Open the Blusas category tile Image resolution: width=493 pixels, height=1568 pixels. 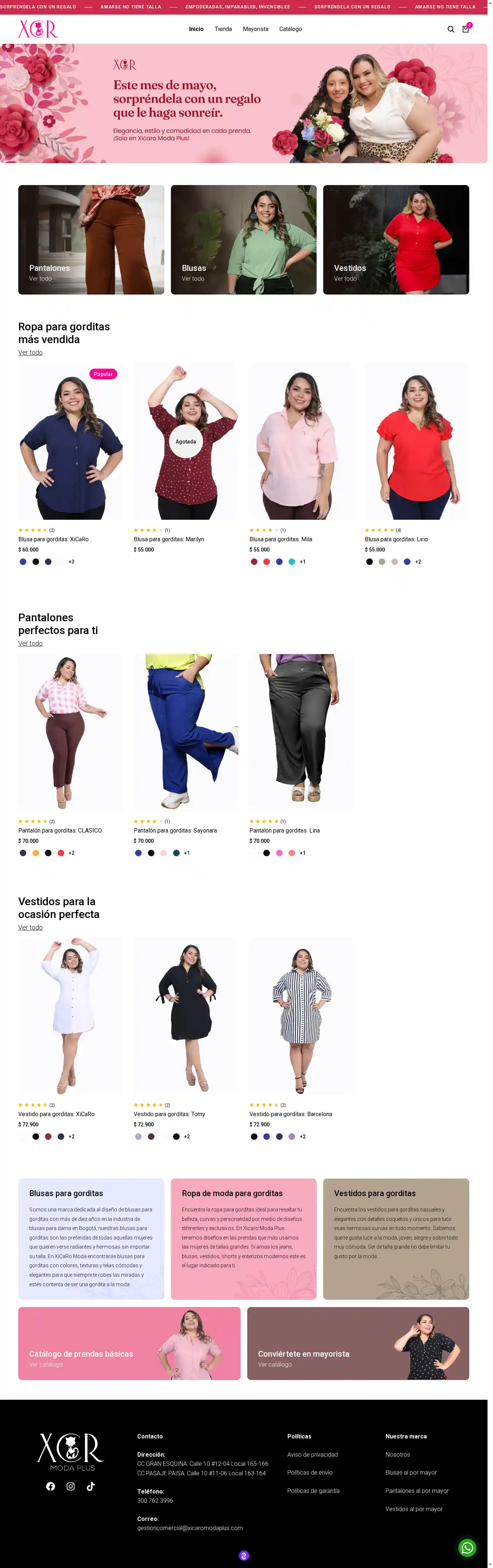(243, 240)
